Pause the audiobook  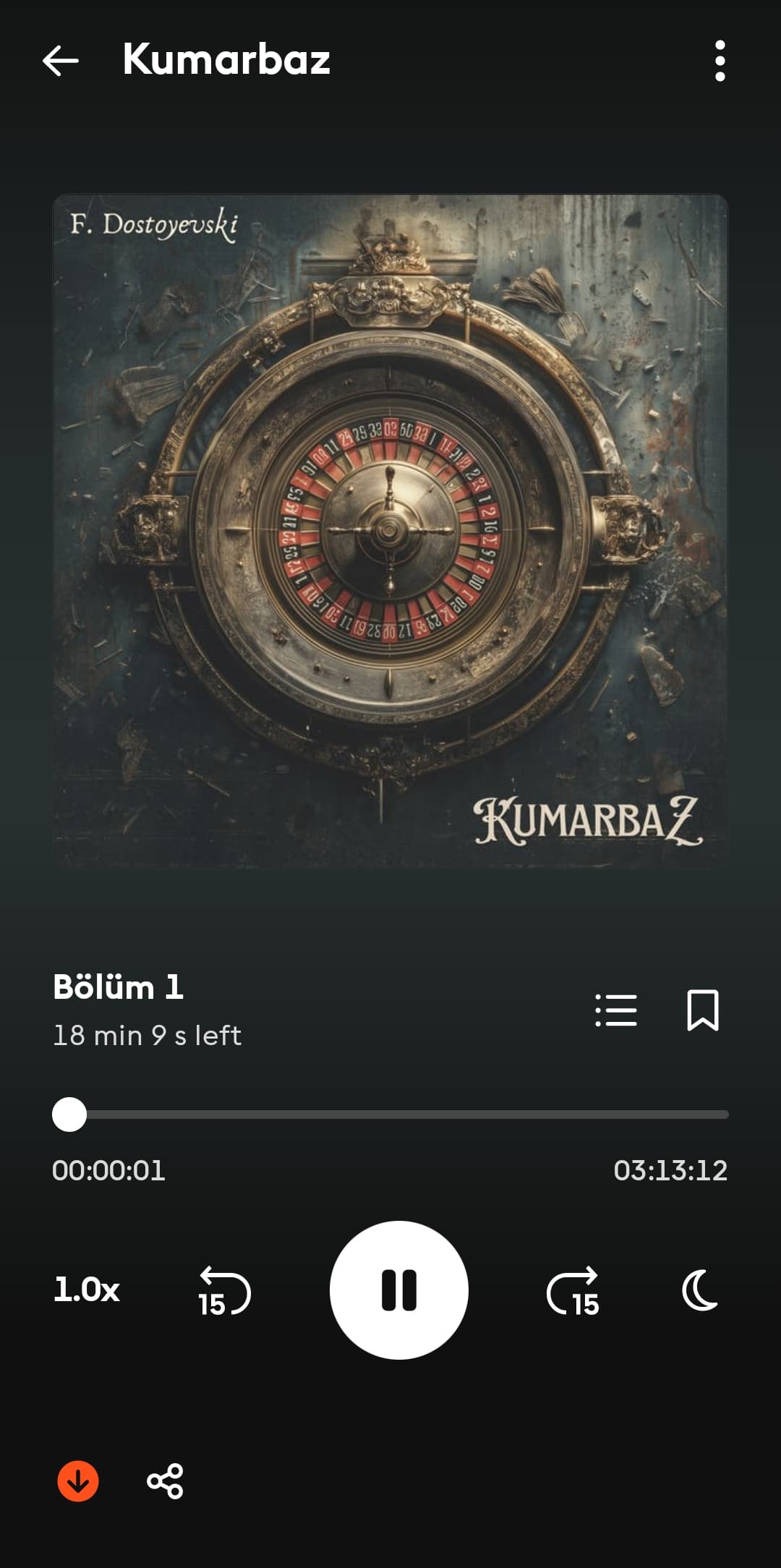pos(399,1290)
